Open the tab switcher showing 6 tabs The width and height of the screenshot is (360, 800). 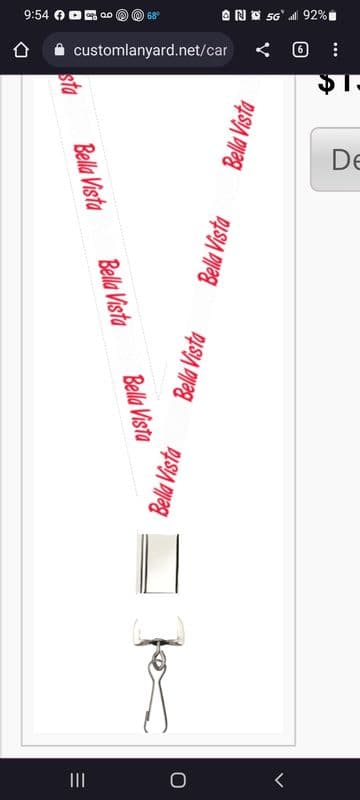(300, 50)
